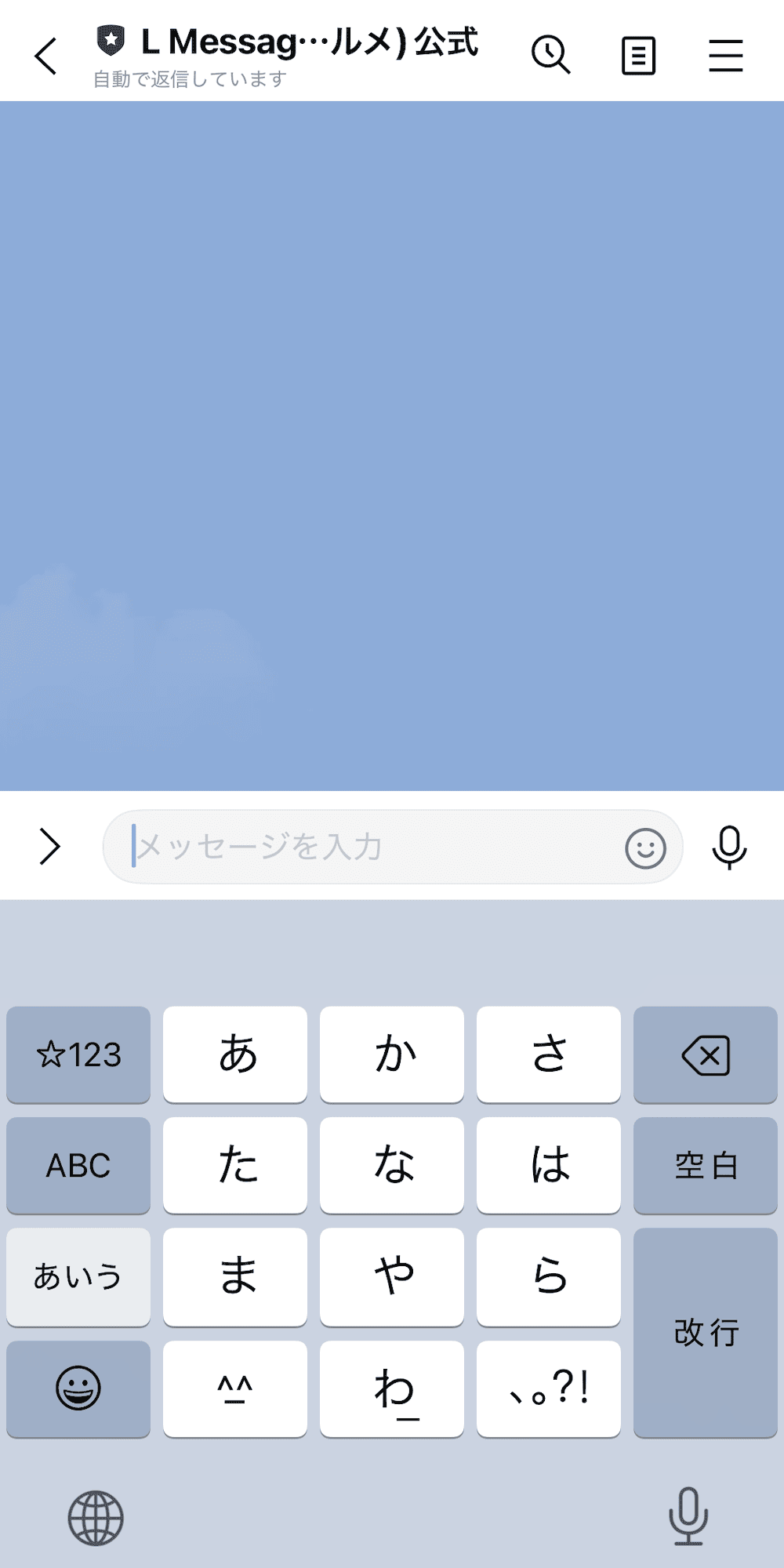Tap the 改行 return key
Screen dimensions: 784x1568
[x=706, y=1333]
